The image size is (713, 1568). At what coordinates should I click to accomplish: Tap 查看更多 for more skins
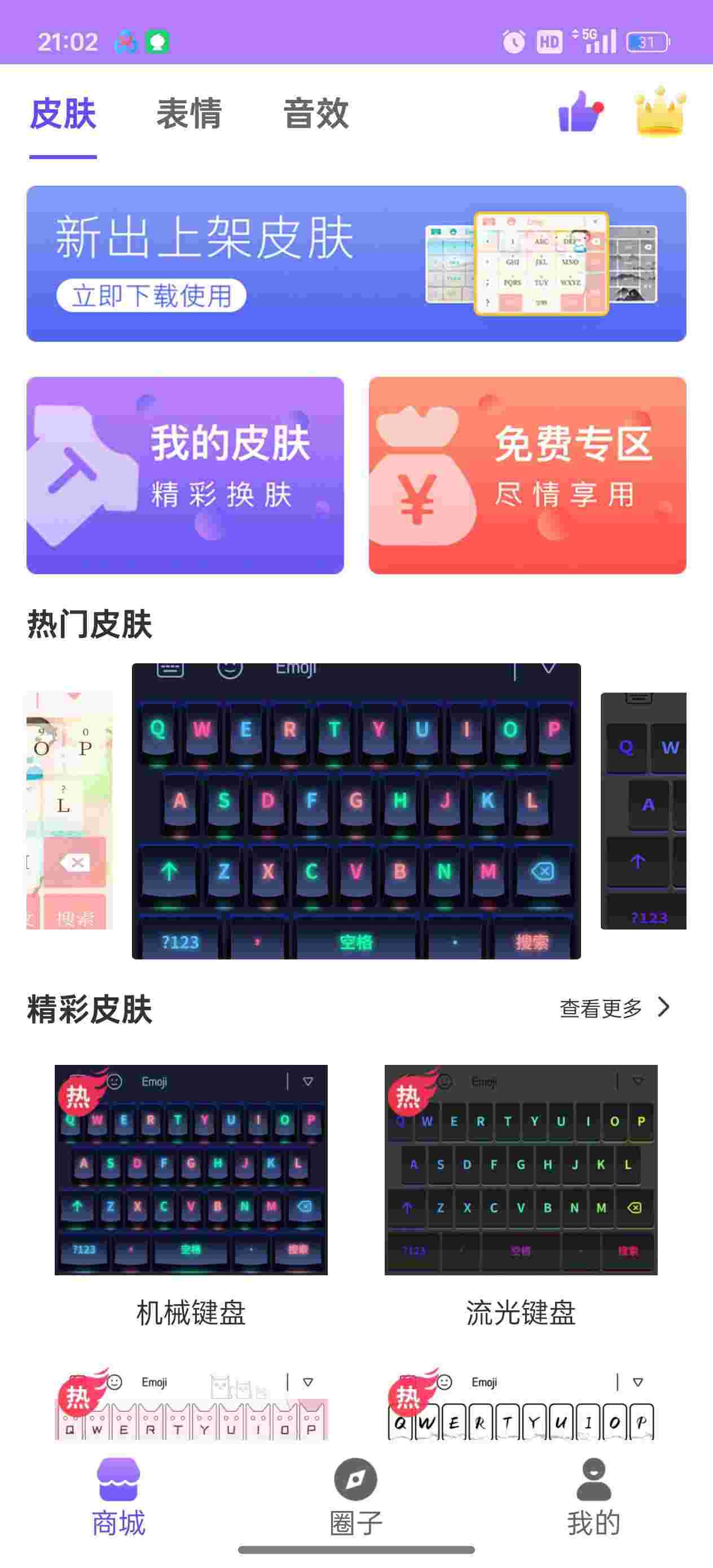pyautogui.click(x=614, y=1008)
